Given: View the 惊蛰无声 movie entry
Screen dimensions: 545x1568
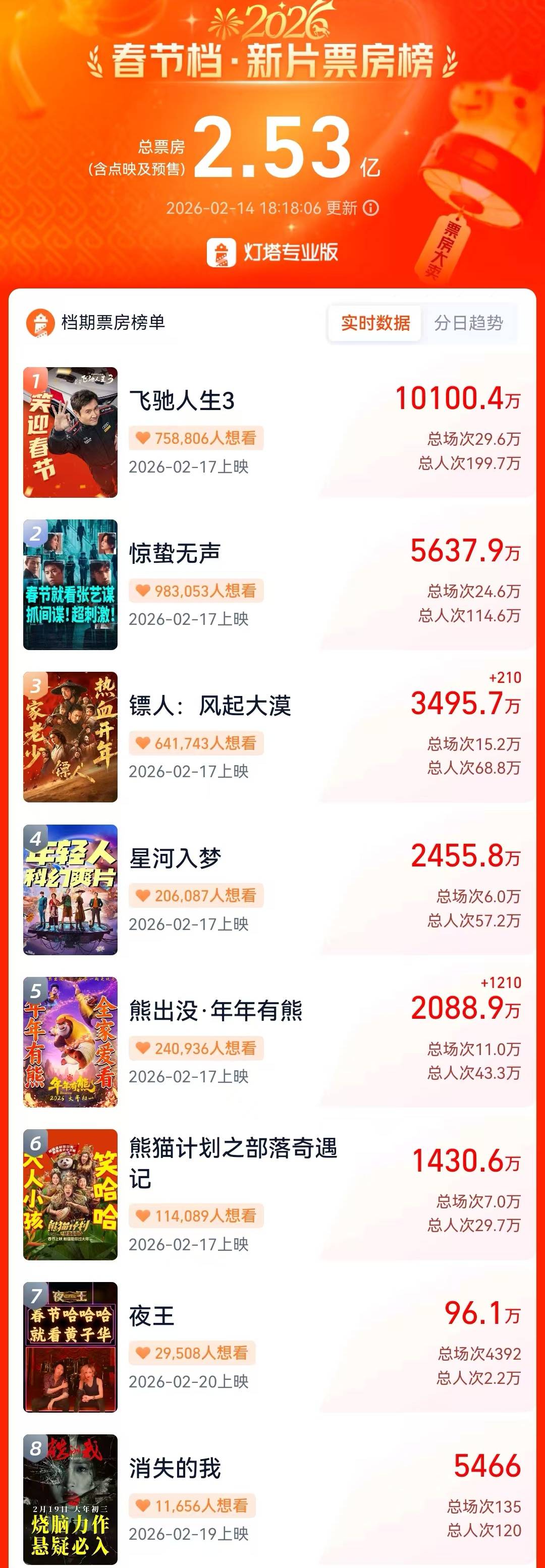Looking at the screenshot, I should pyautogui.click(x=272, y=585).
